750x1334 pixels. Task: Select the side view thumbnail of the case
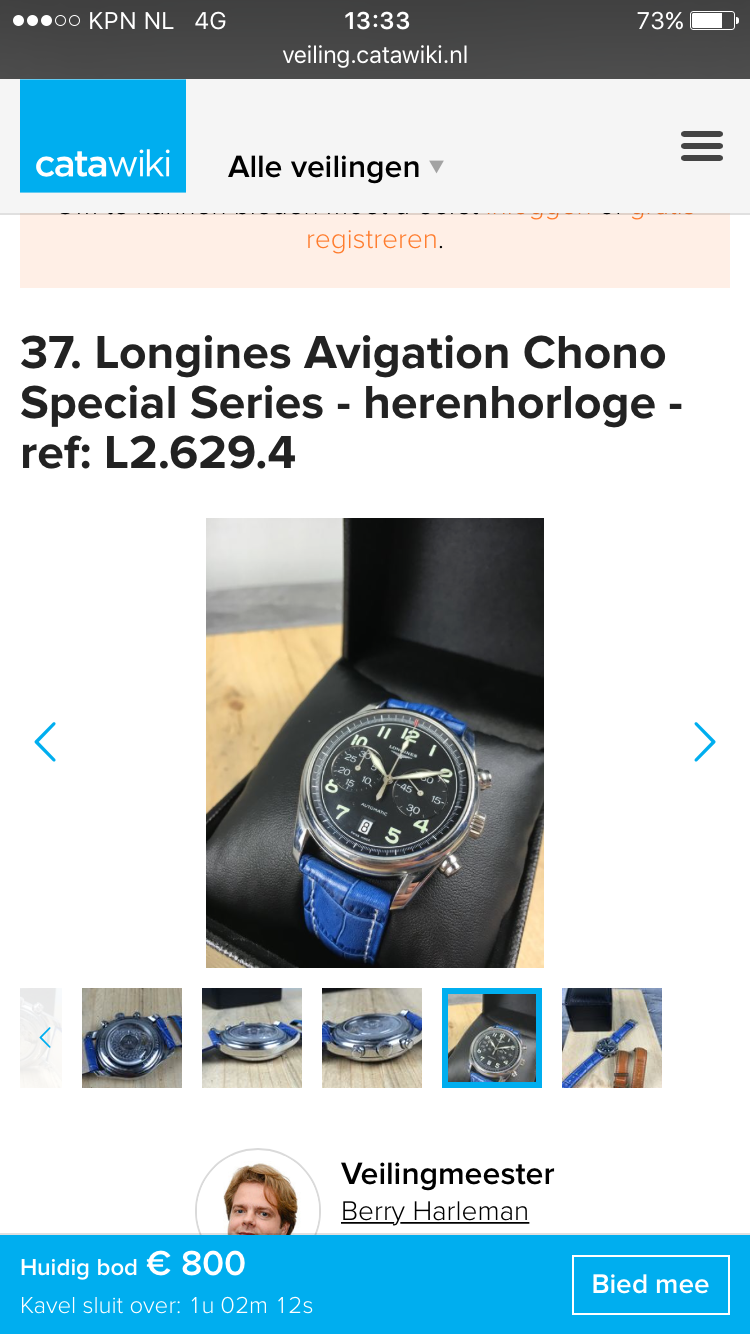(x=252, y=1038)
